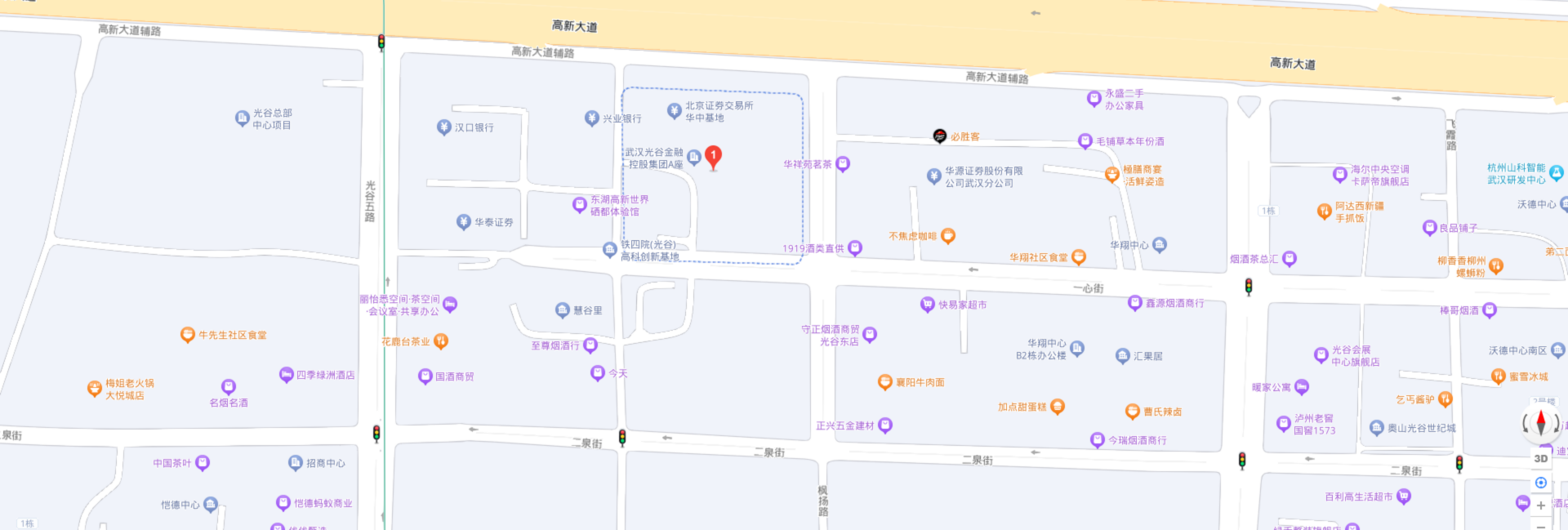Select the 光谷总部中心项目 marker
Viewport: 1568px width, 530px height.
[243, 118]
